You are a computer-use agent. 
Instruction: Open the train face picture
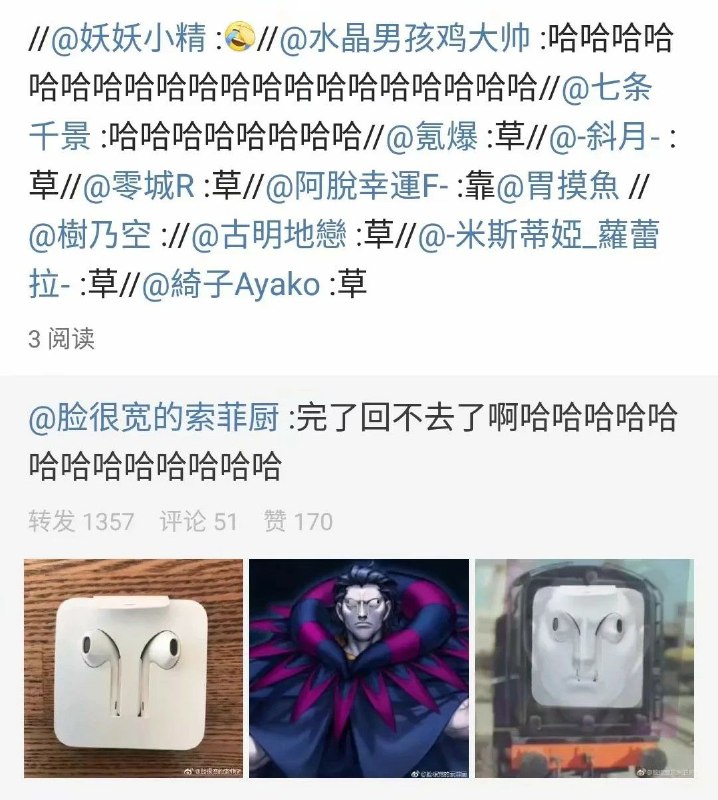click(584, 670)
